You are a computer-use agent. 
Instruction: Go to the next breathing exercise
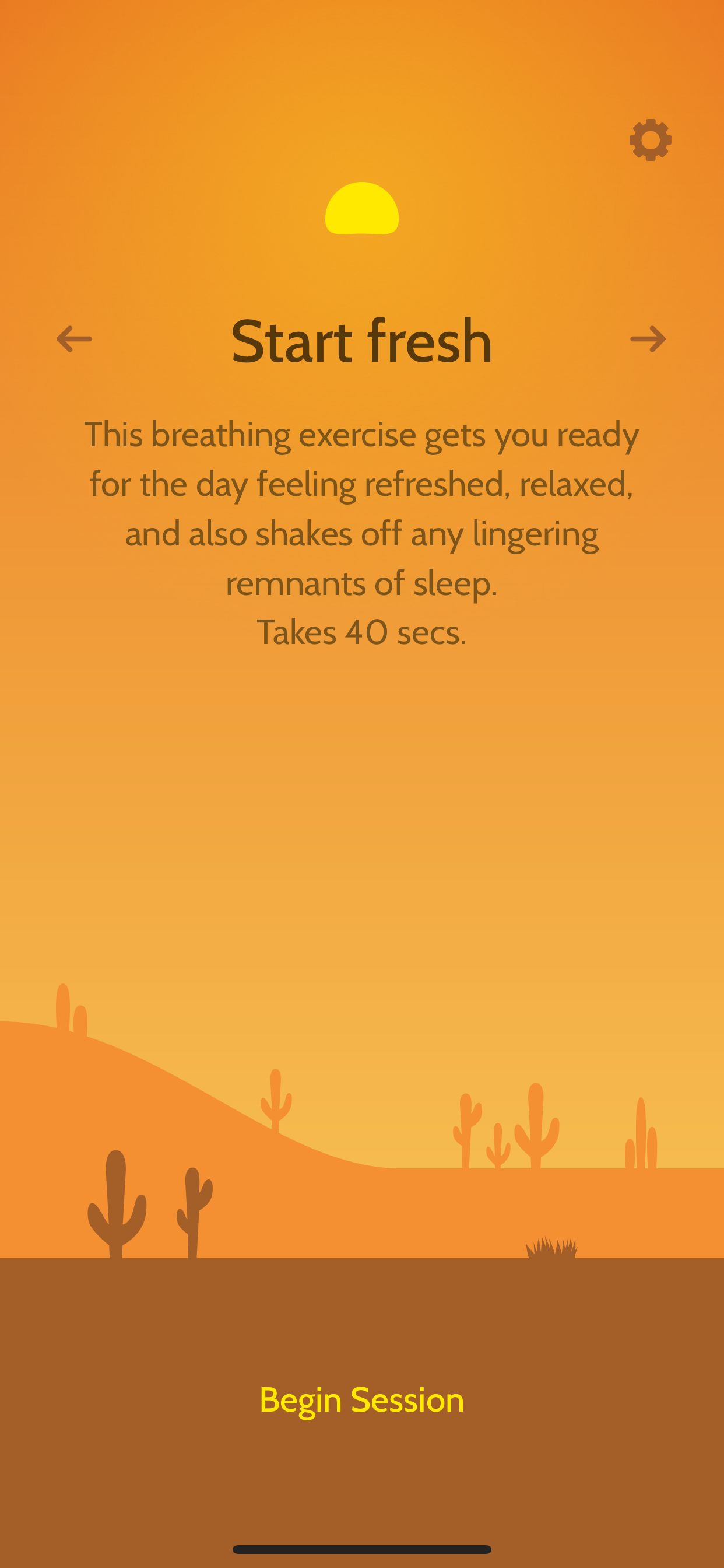(647, 339)
